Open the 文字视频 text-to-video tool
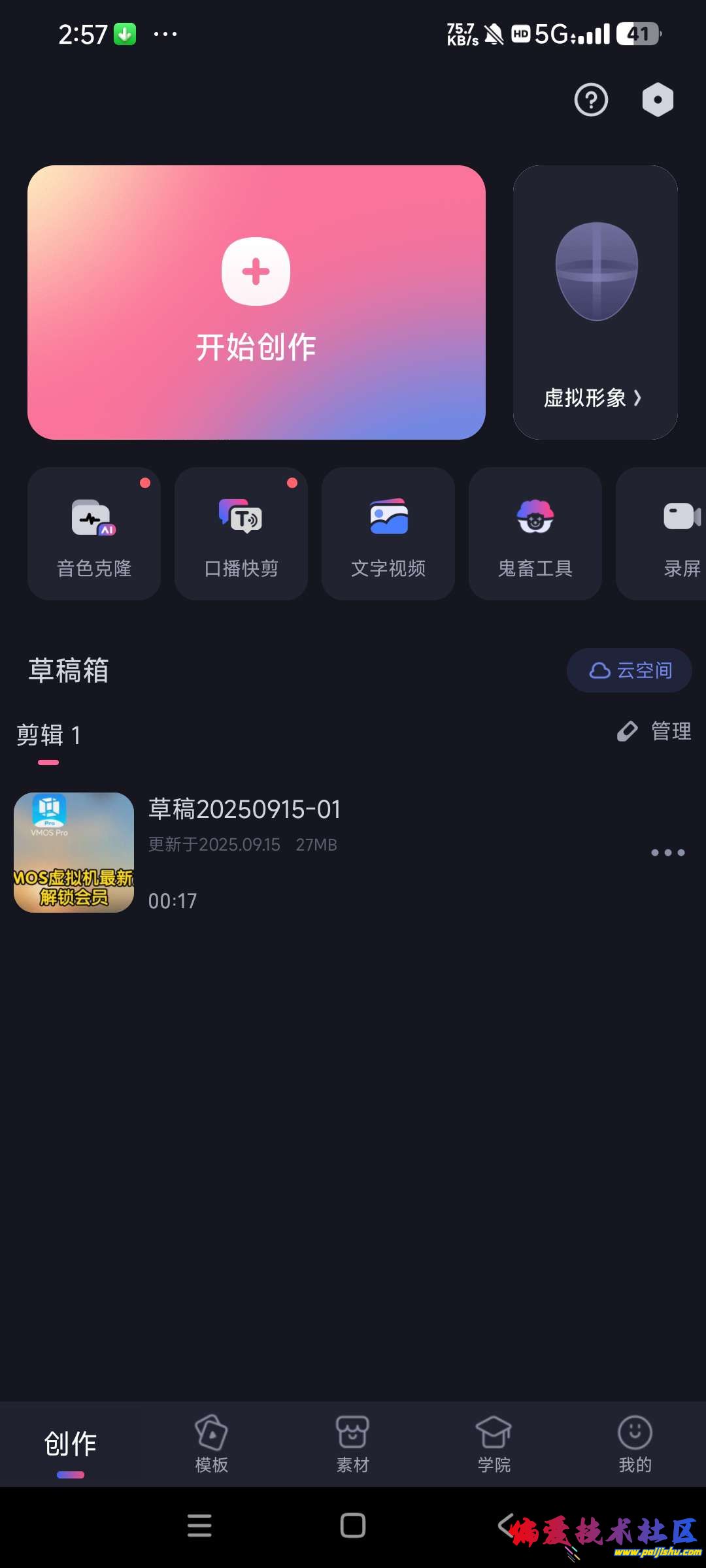706x1568 pixels. (388, 534)
